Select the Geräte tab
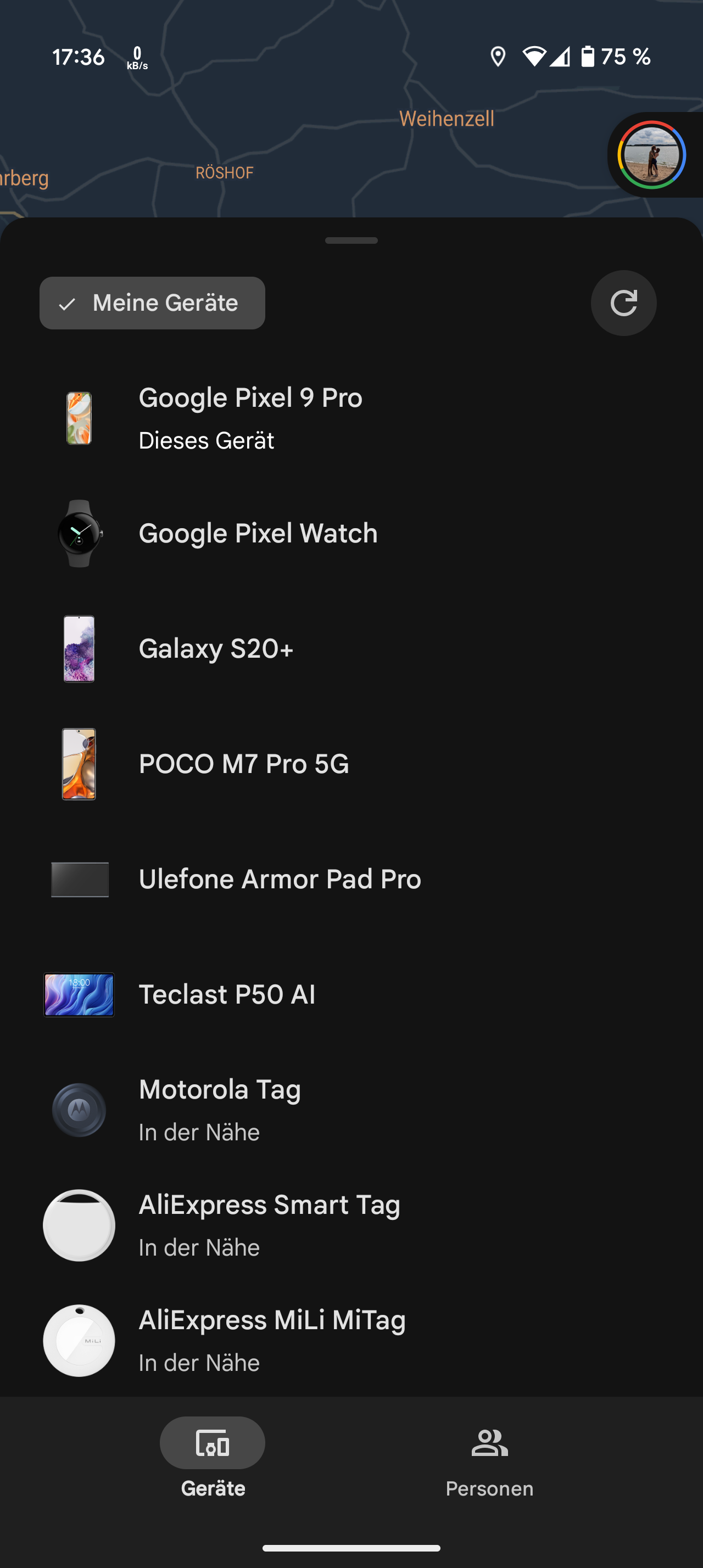703x1568 pixels. click(x=213, y=1462)
